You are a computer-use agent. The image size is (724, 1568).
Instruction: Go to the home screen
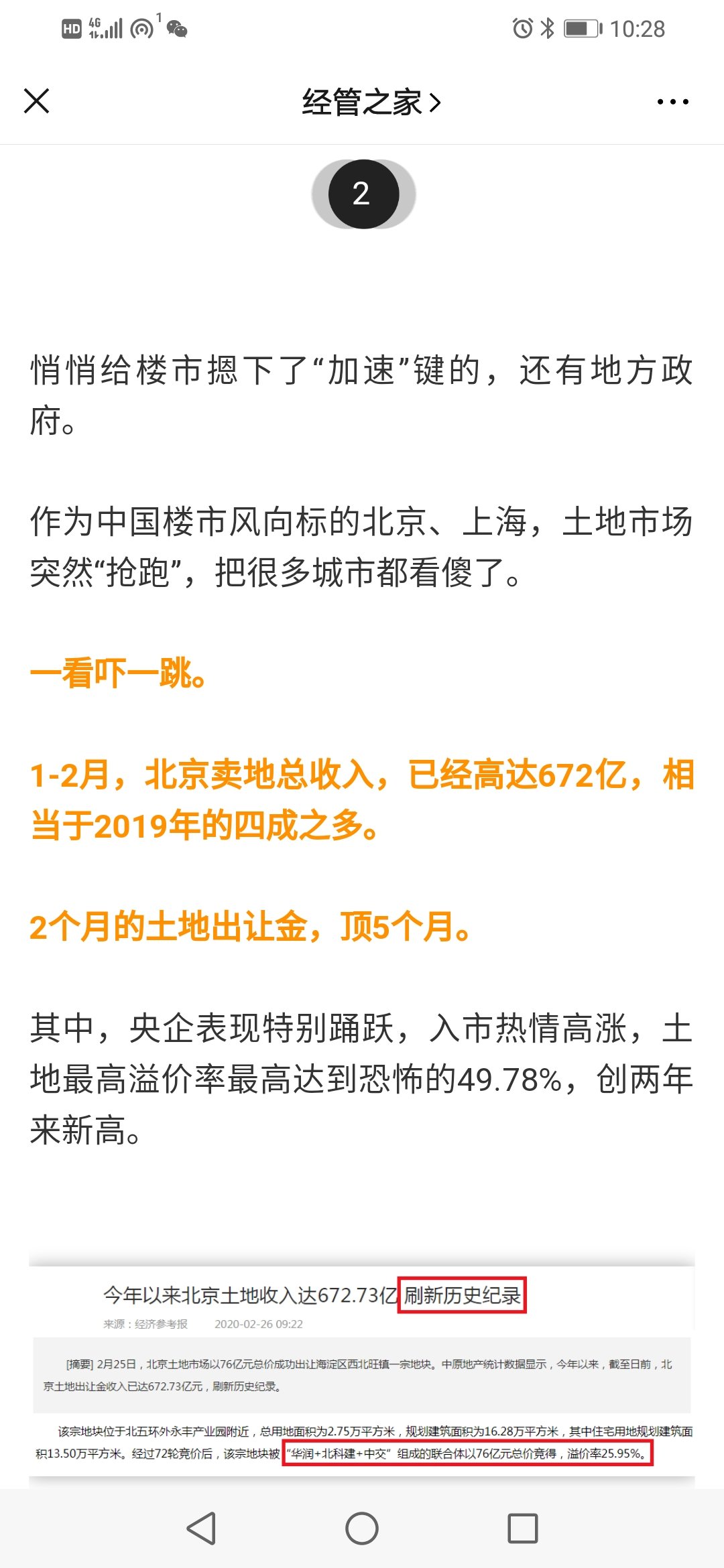[x=362, y=1528]
